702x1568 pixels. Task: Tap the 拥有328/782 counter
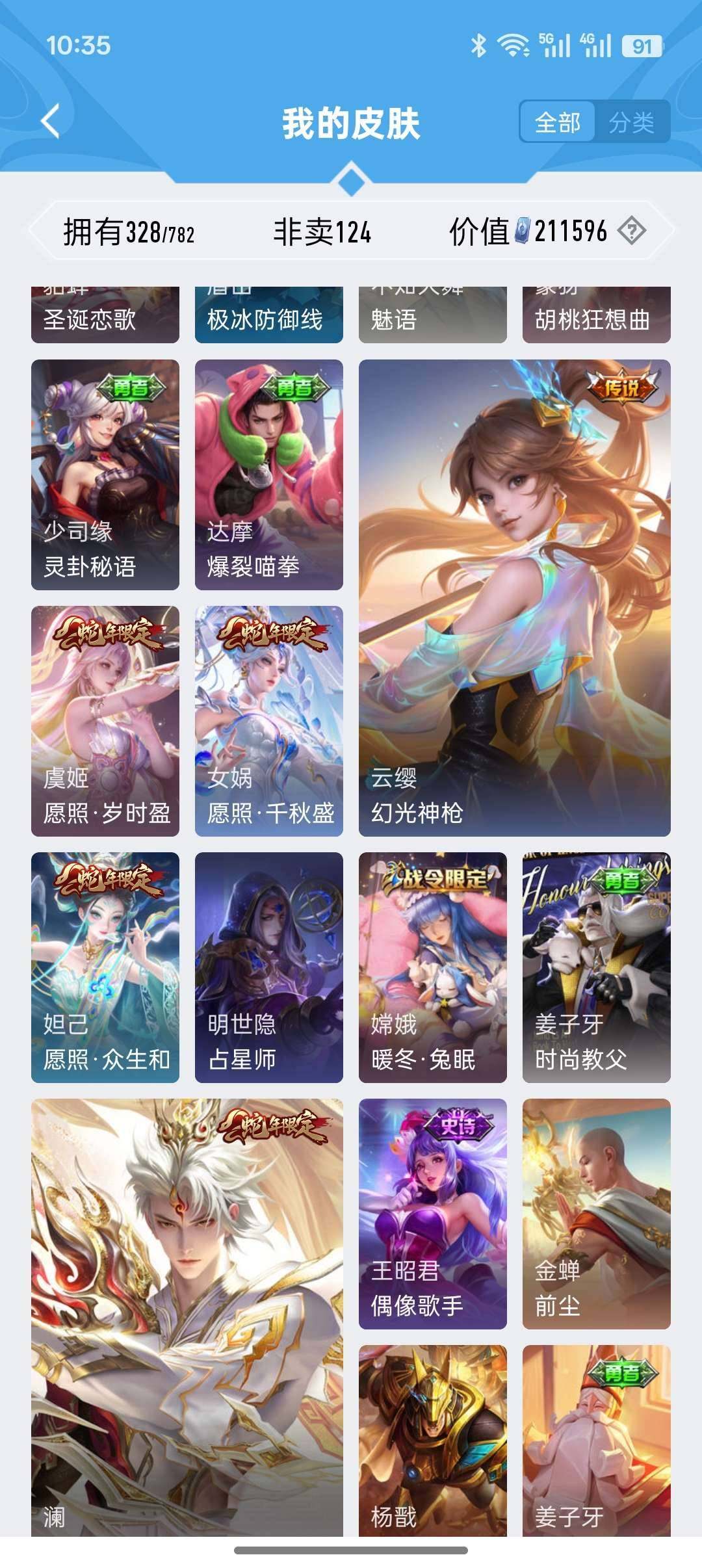[131, 232]
